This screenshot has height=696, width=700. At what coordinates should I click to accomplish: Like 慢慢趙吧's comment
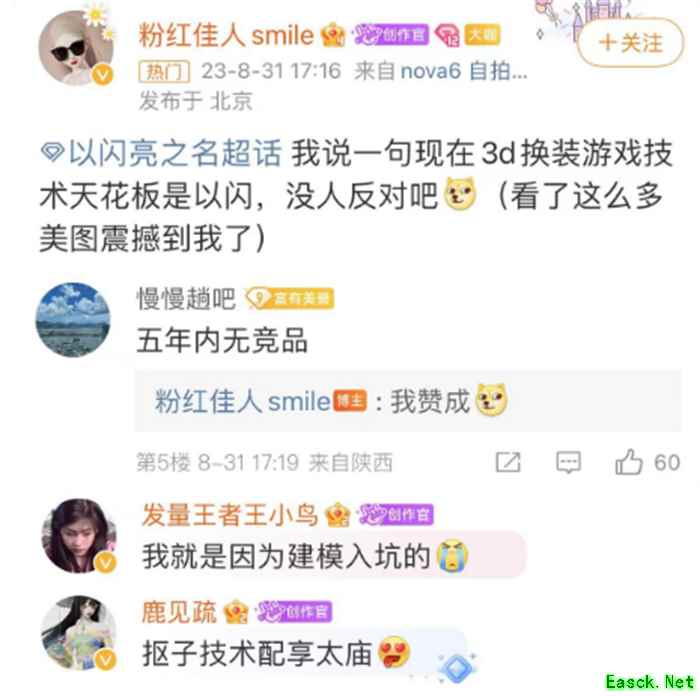pyautogui.click(x=630, y=462)
